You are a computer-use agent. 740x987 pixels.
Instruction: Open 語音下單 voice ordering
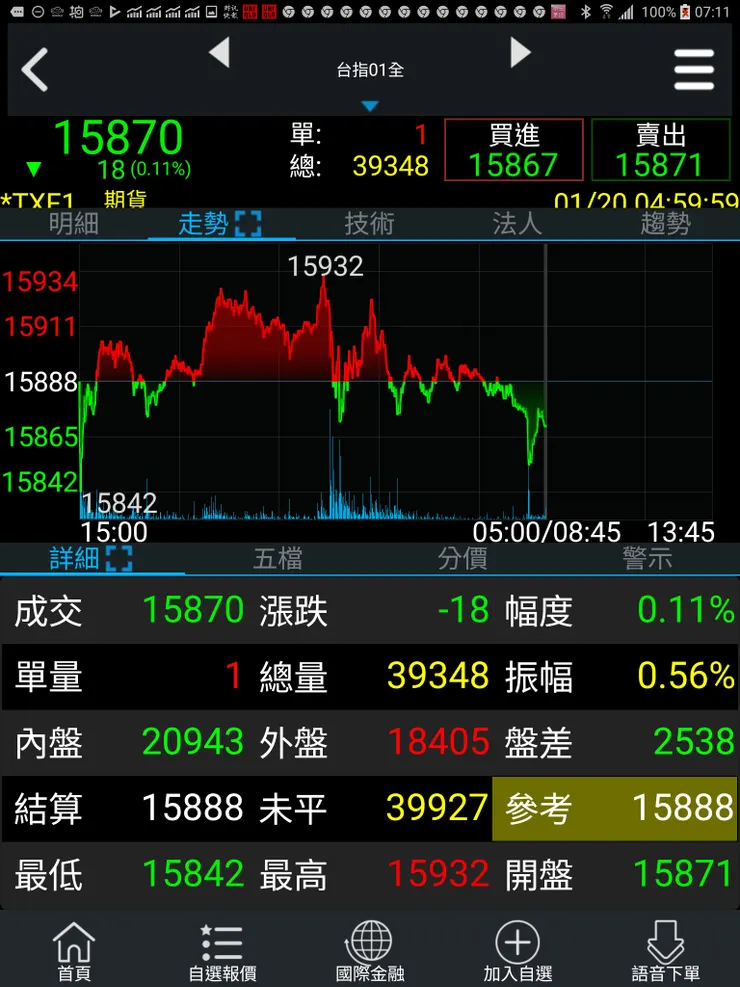click(x=665, y=951)
